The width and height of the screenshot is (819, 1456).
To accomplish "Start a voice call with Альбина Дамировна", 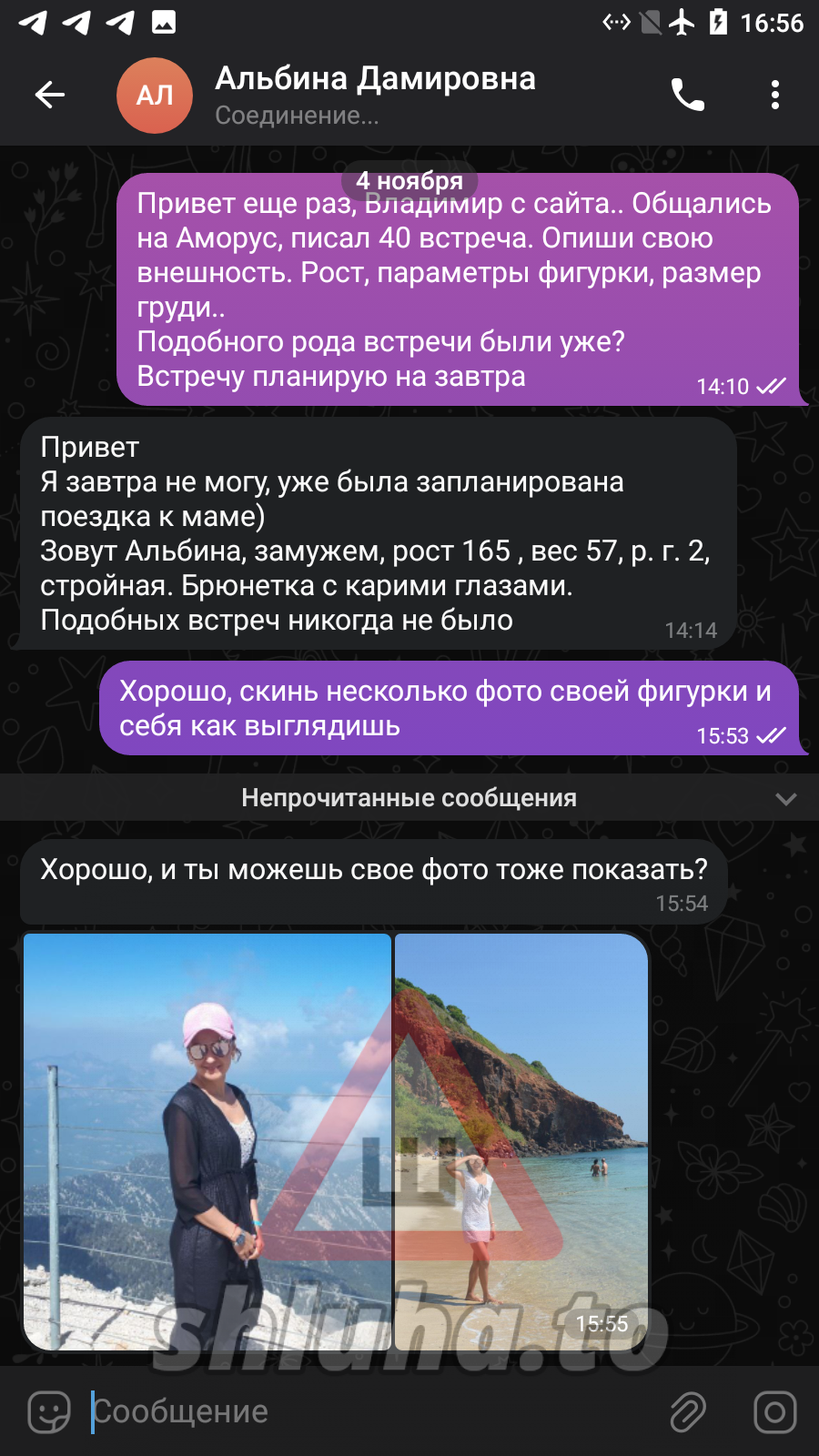I will (688, 95).
